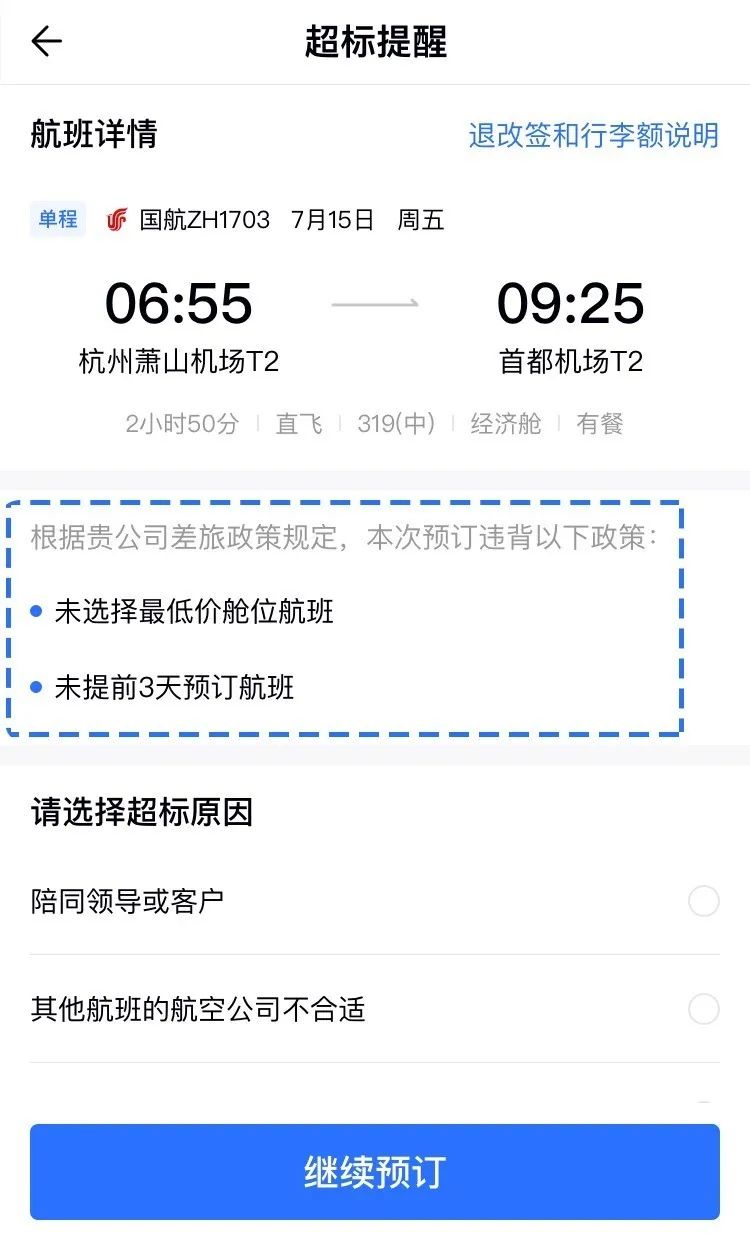Click the Air China airline logo

coord(115,220)
